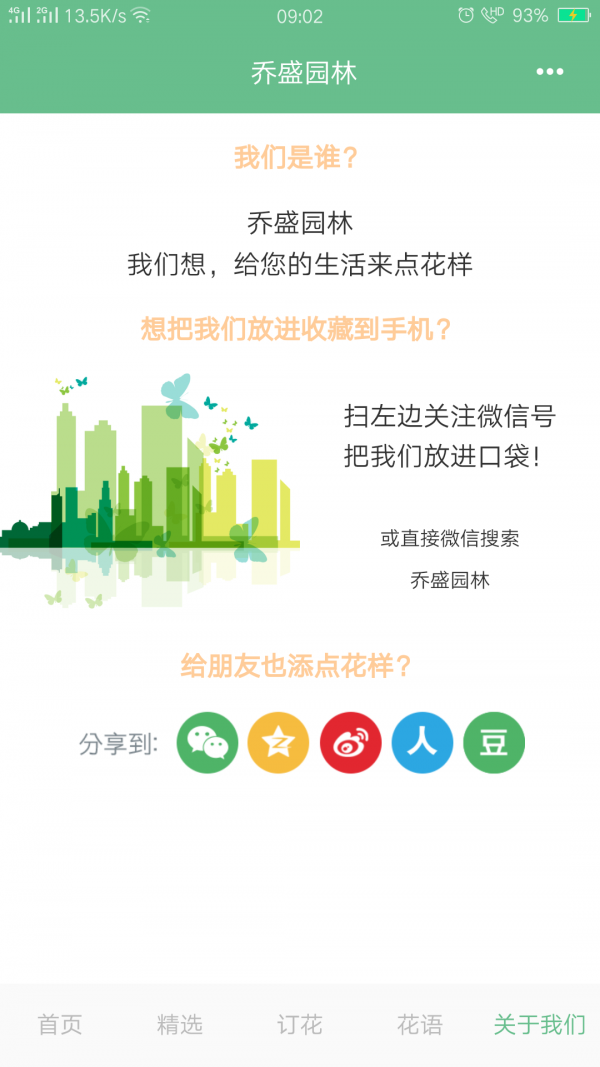Tap the 关于我们 tab
The image size is (600, 1067).
coord(540,1024)
